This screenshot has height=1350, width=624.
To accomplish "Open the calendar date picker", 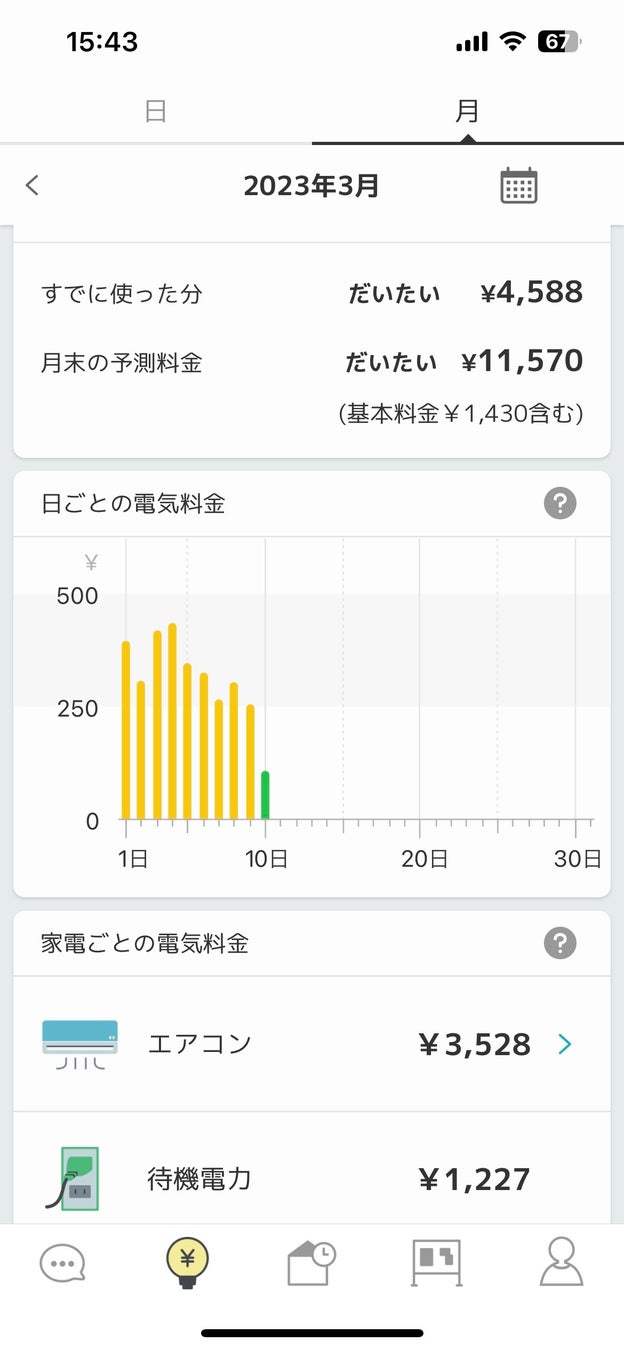I will (x=518, y=186).
